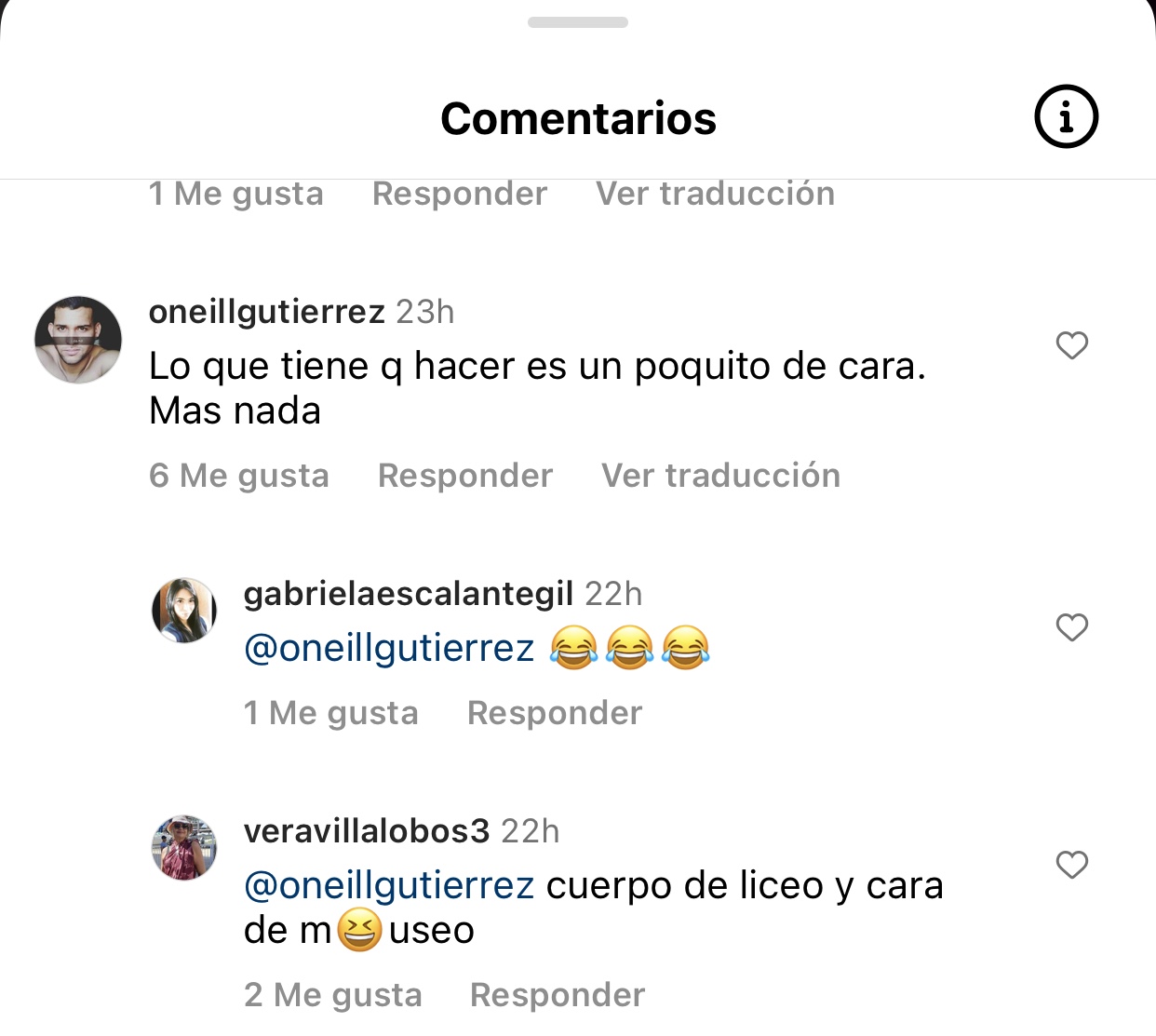The image size is (1156, 1036).
Task: Open the username gabrielaescalantegil
Action: 408,593
